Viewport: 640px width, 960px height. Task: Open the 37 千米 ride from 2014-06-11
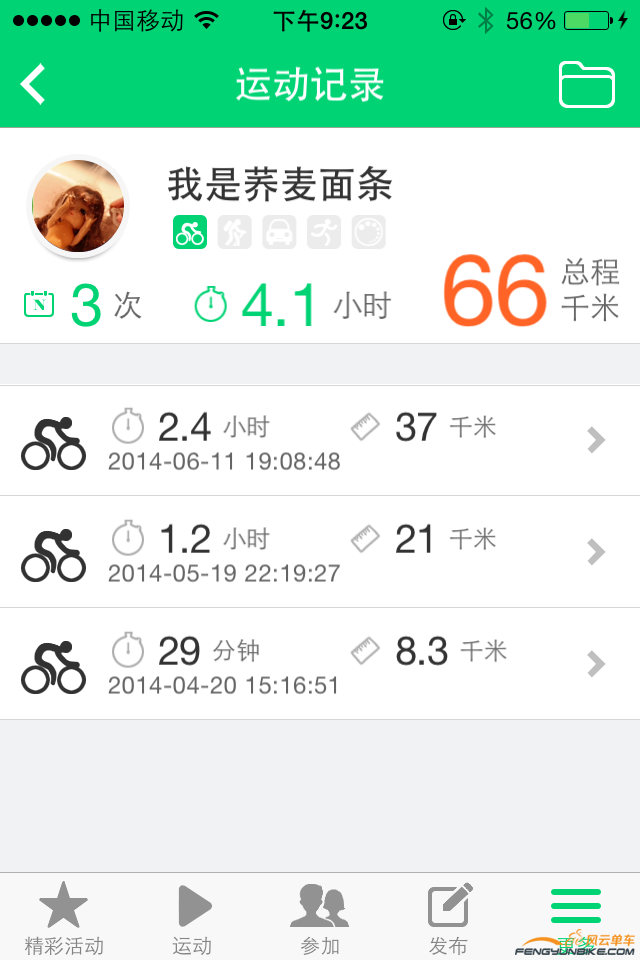320,440
